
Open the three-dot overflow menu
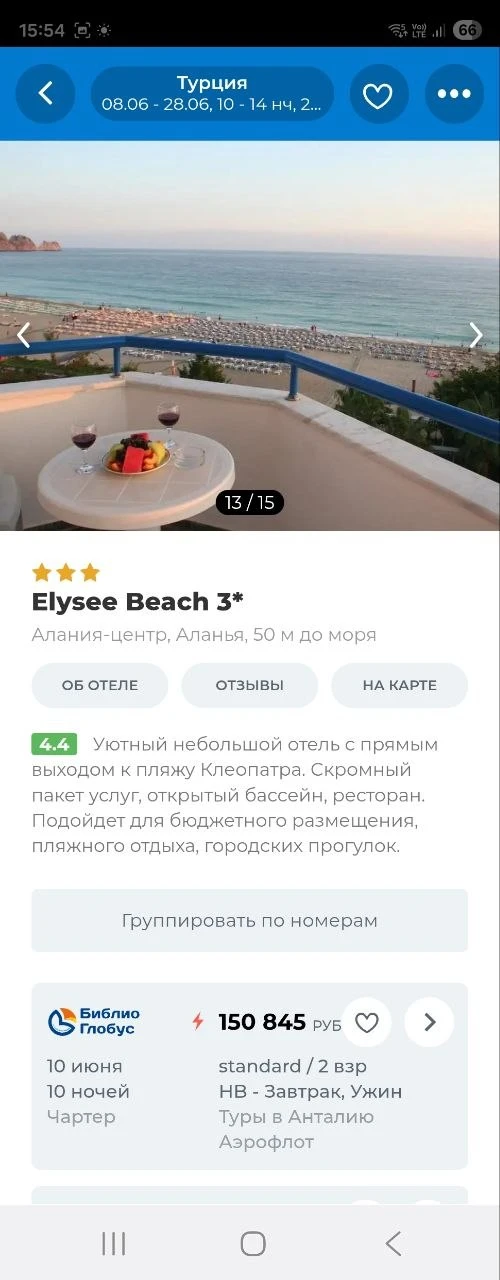tap(454, 94)
